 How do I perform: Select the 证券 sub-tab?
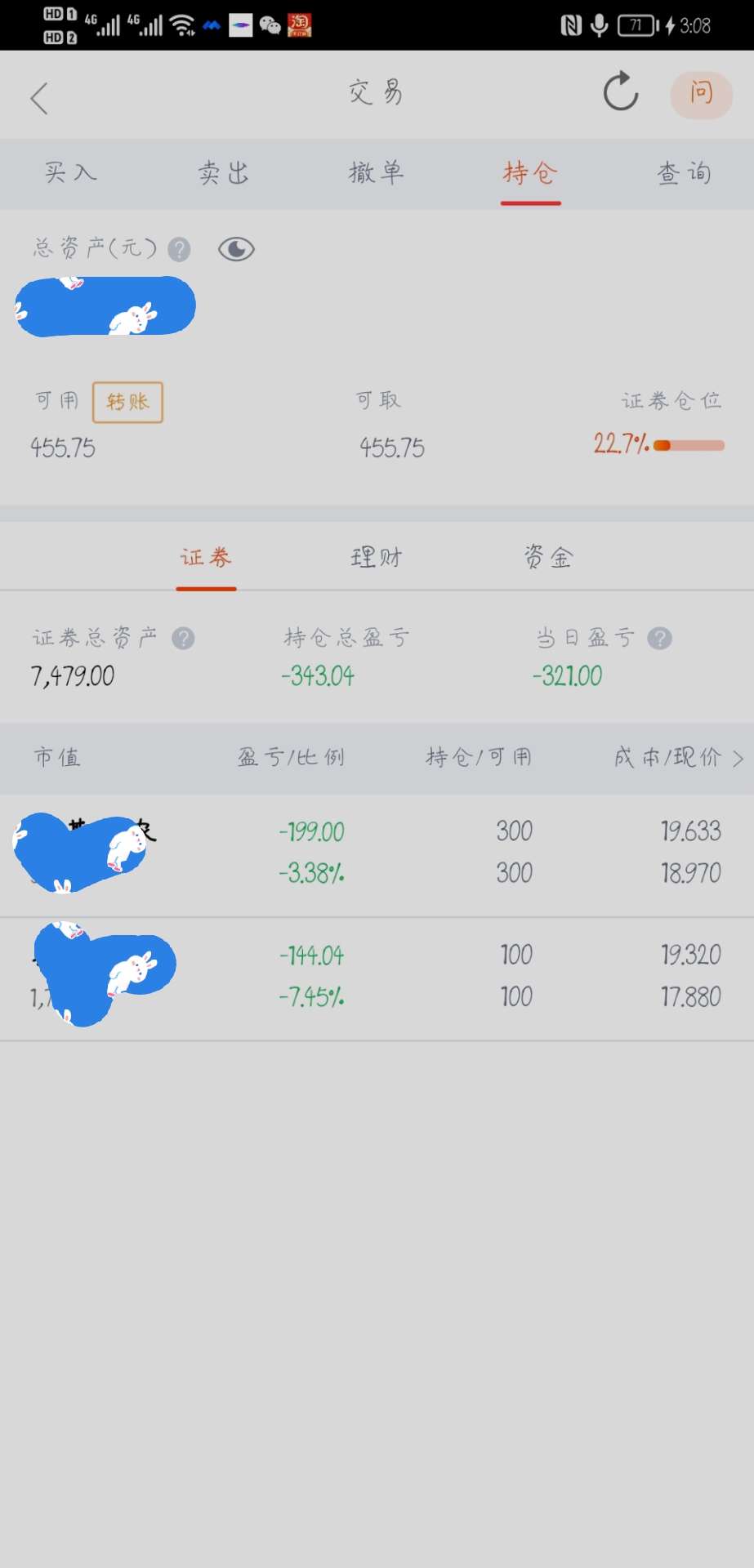point(206,558)
